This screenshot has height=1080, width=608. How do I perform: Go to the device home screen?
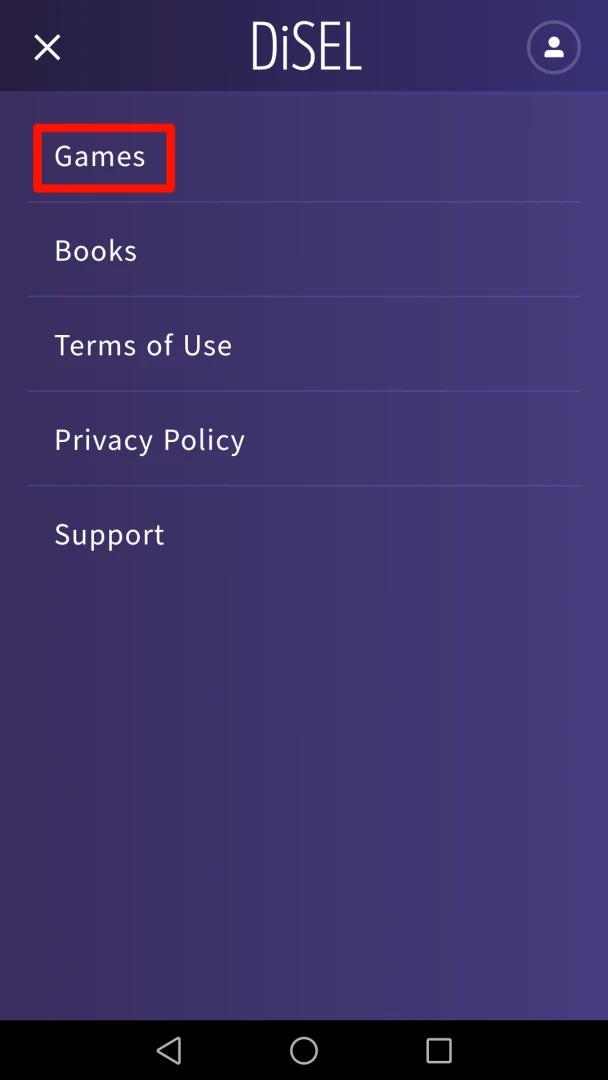[x=304, y=1050]
